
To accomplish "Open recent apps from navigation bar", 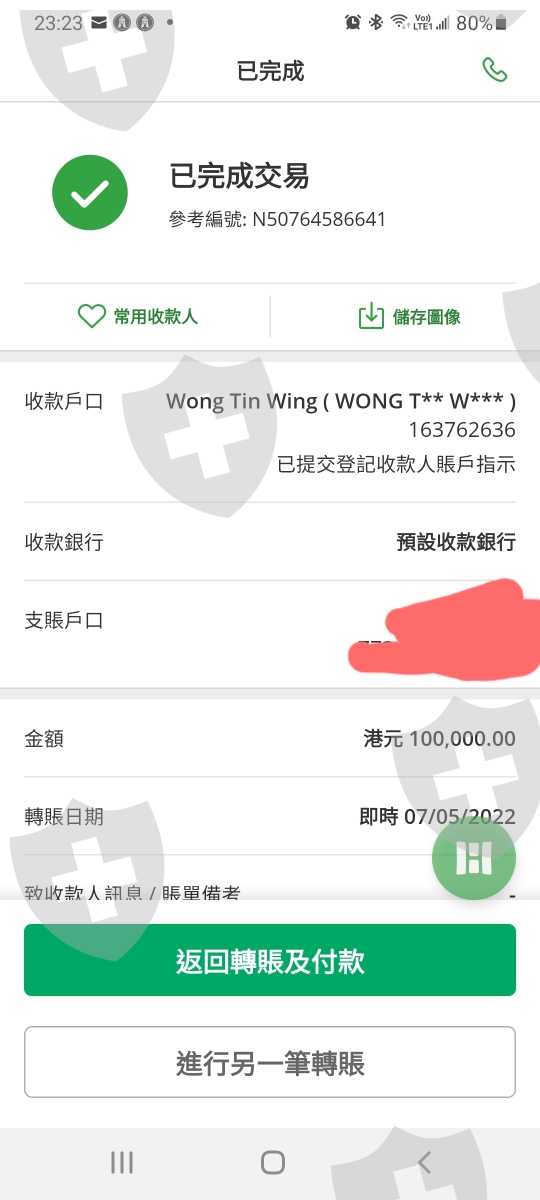I will (x=122, y=1162).
